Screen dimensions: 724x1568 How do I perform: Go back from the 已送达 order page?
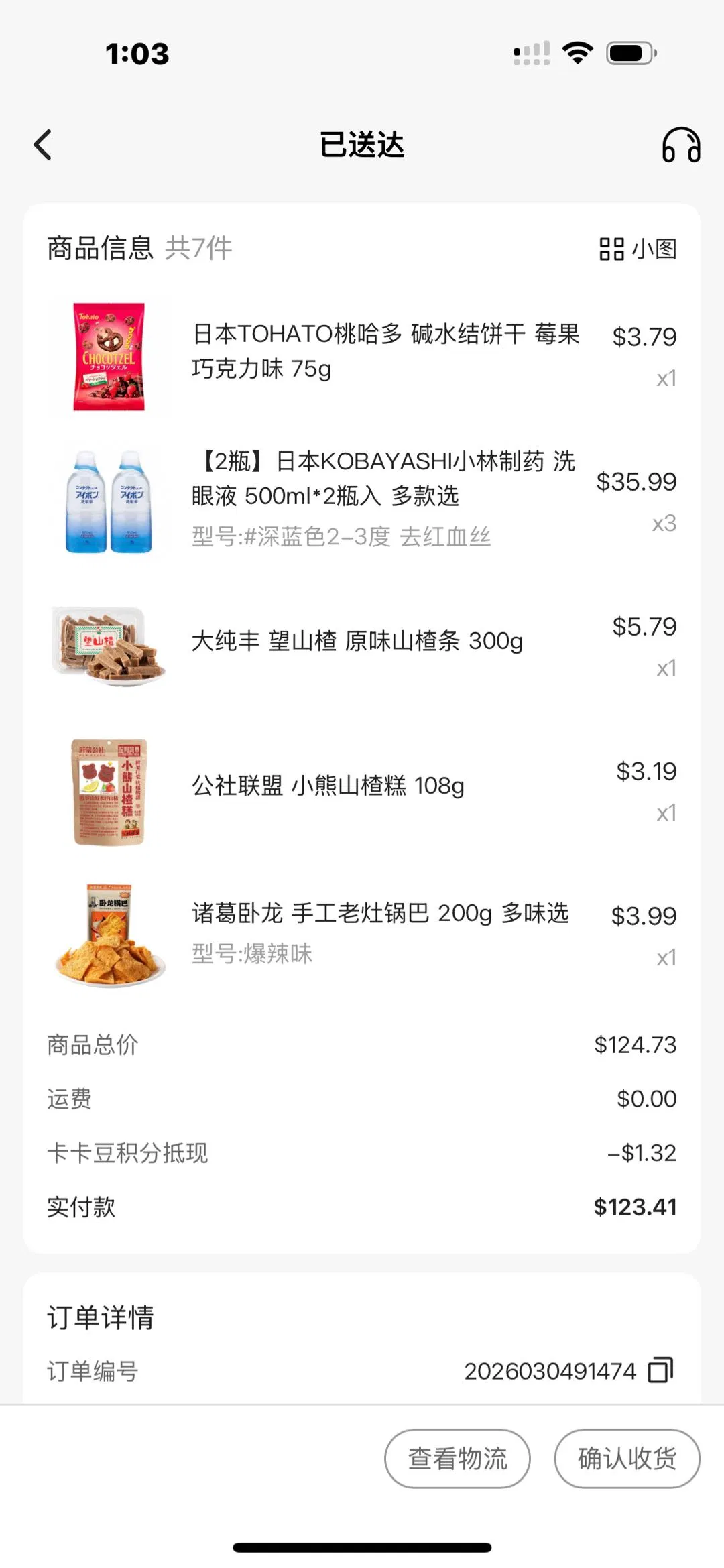[43, 145]
